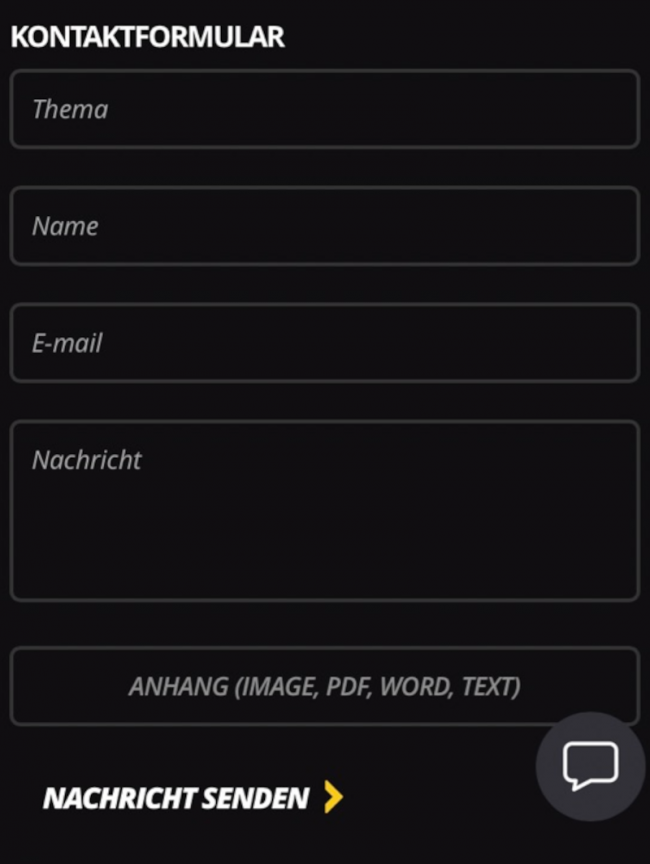Open the floating chat bubble
Image resolution: width=650 pixels, height=864 pixels.
[x=590, y=766]
